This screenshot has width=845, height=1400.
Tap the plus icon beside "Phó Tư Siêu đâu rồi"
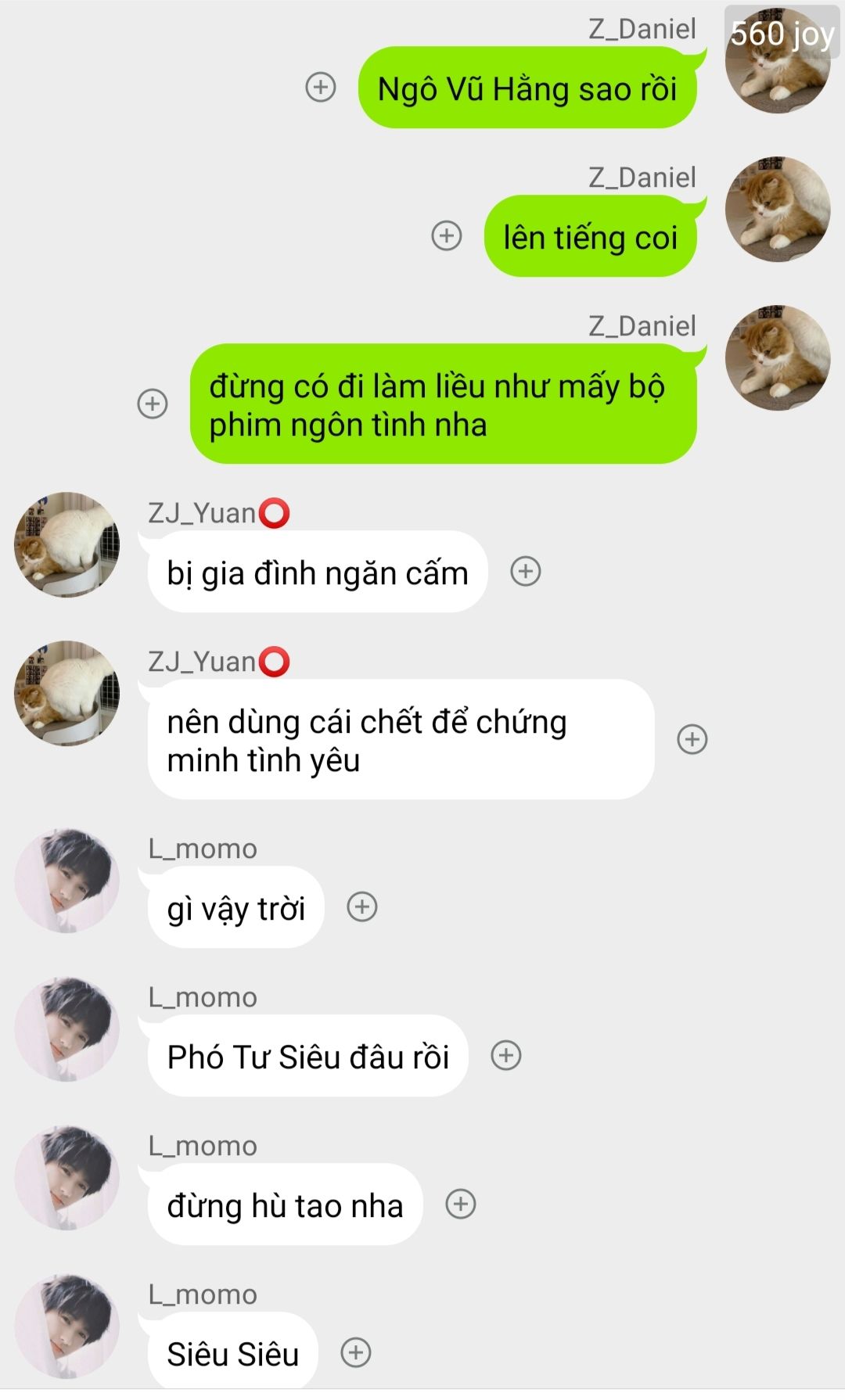506,1056
